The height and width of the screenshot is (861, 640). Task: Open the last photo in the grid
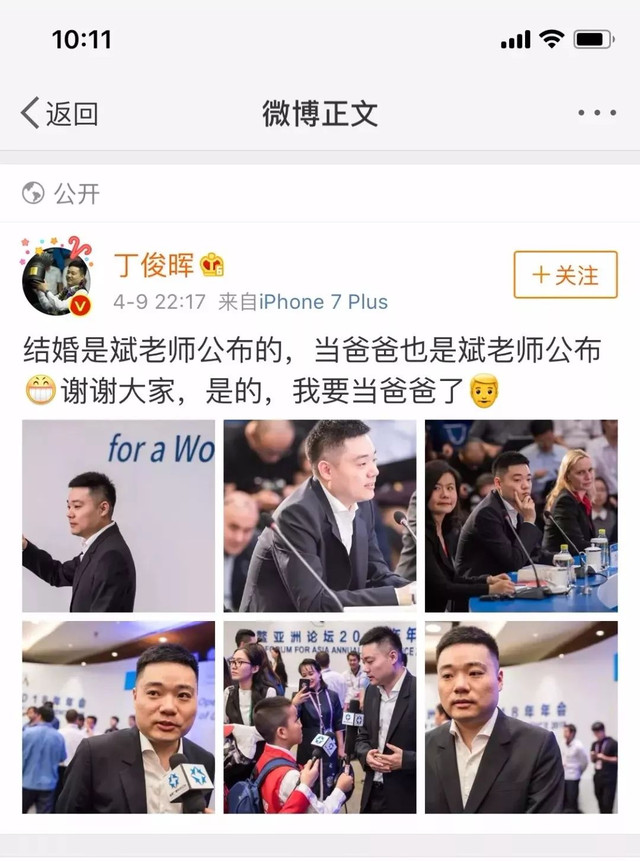521,717
